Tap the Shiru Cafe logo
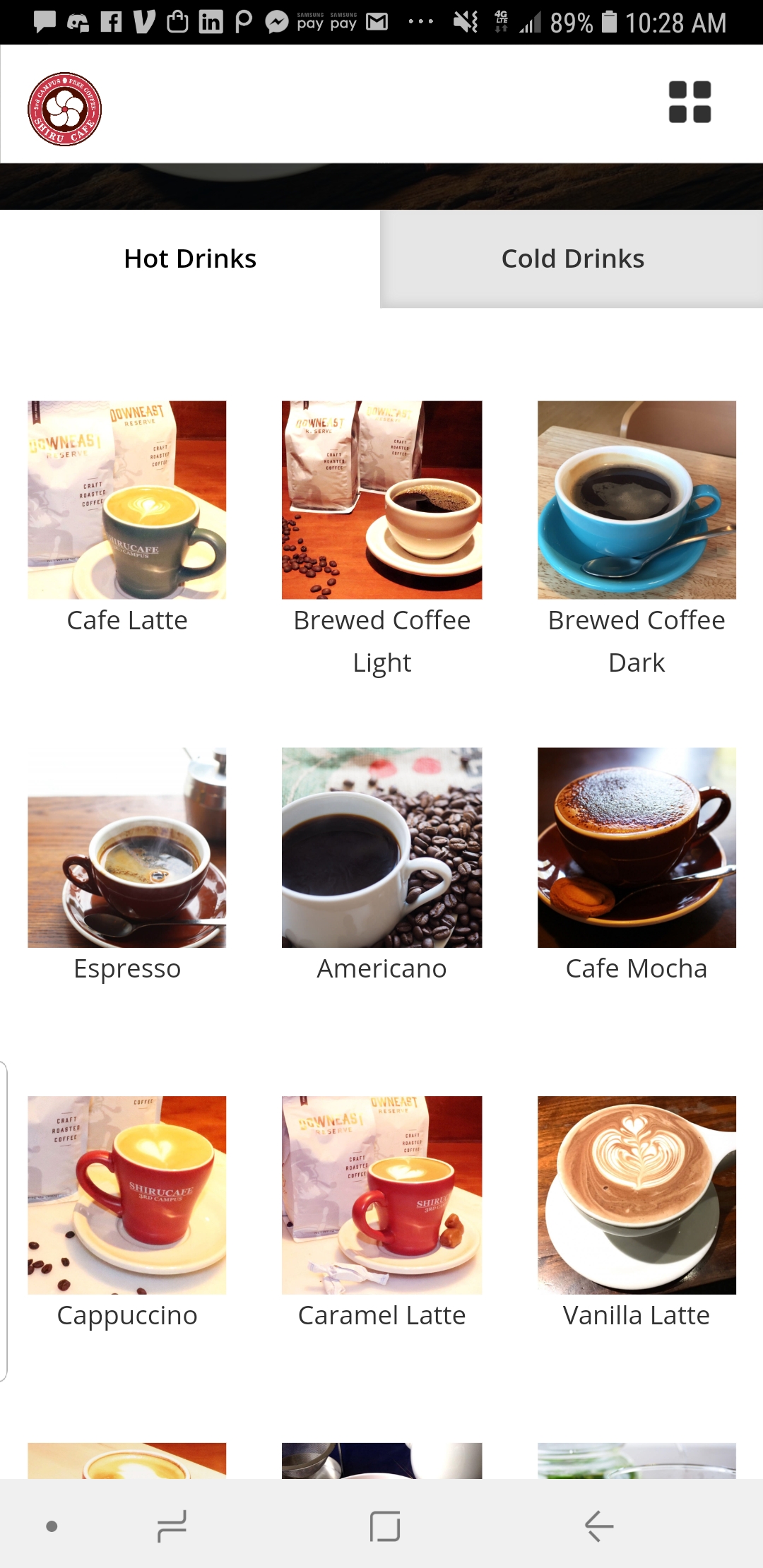Screen dimensions: 763x1568 coord(64,109)
